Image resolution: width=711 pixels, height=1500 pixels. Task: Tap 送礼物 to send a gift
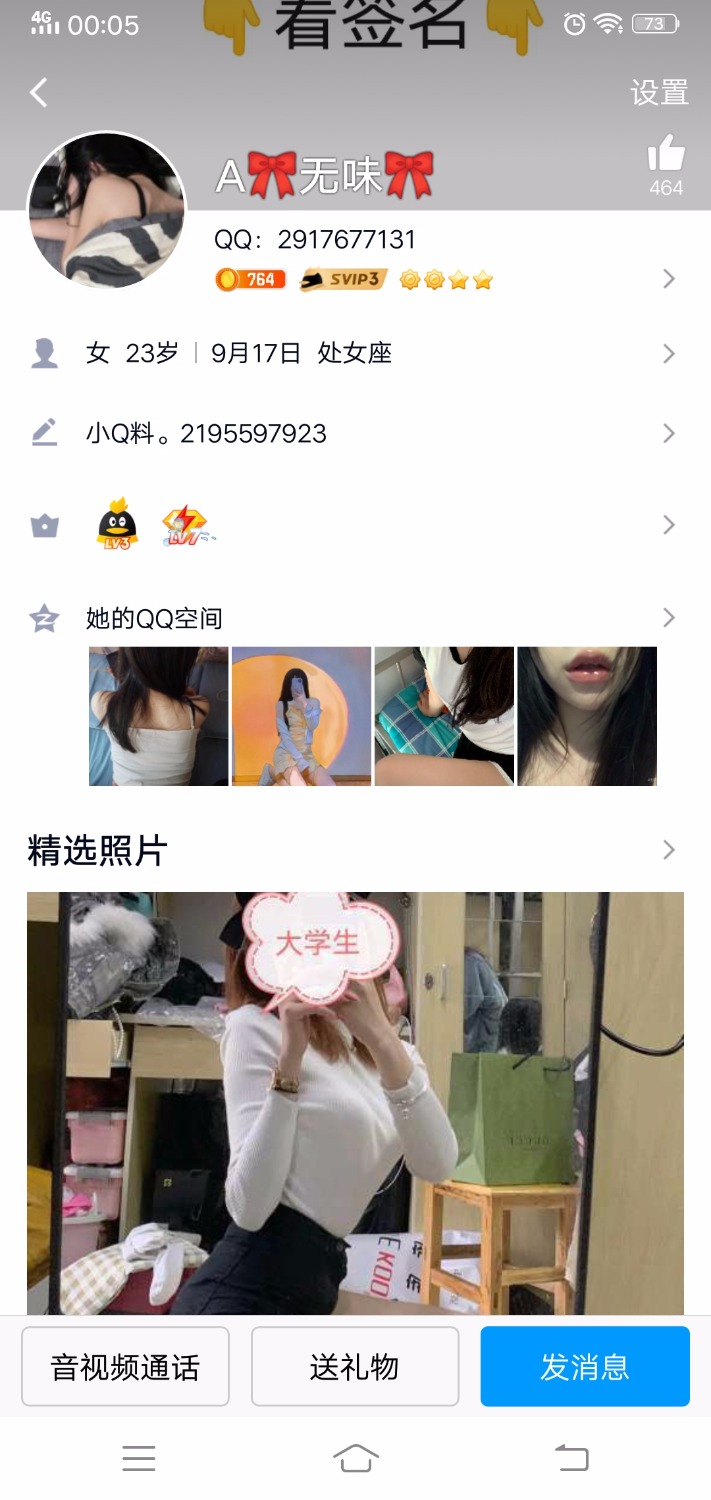pyautogui.click(x=355, y=1366)
